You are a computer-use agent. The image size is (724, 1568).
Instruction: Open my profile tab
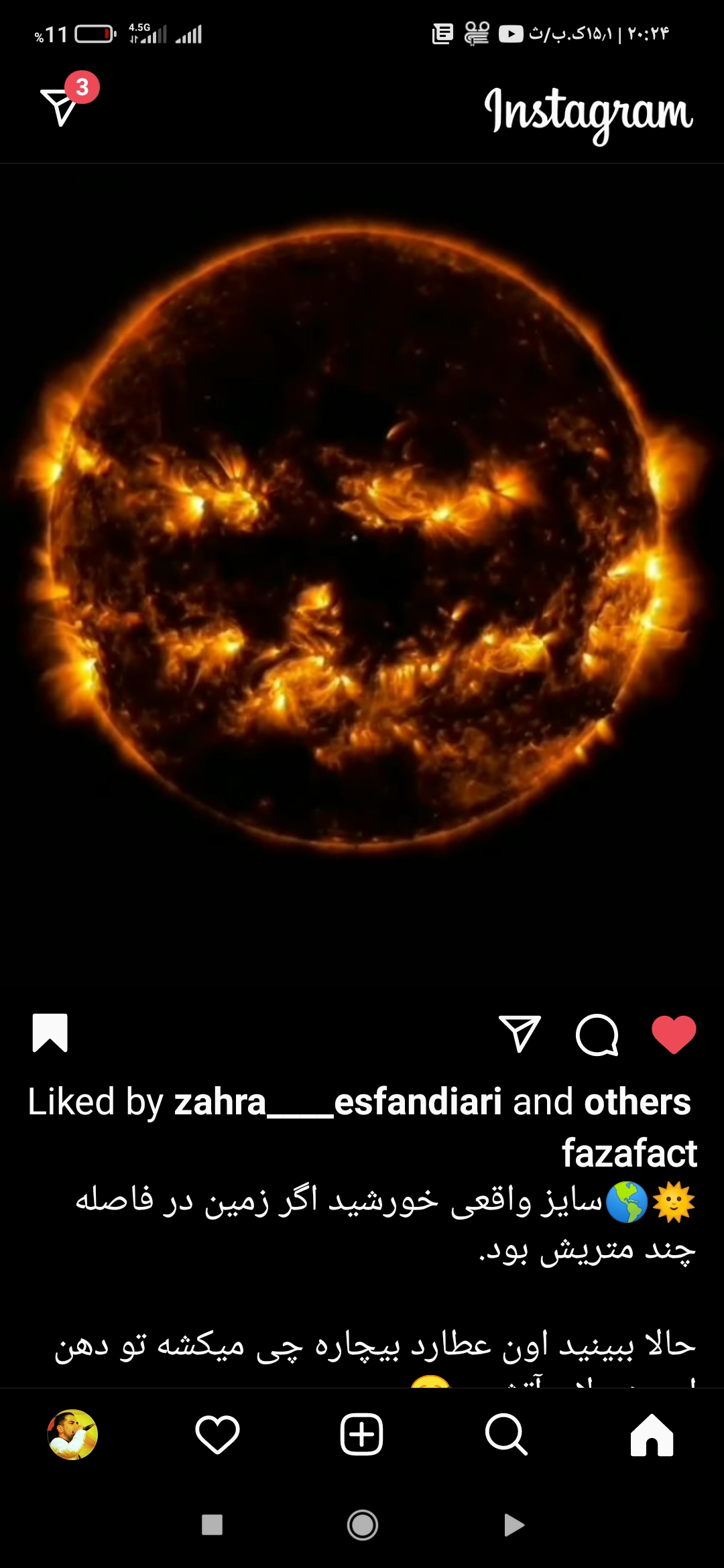[72, 1435]
